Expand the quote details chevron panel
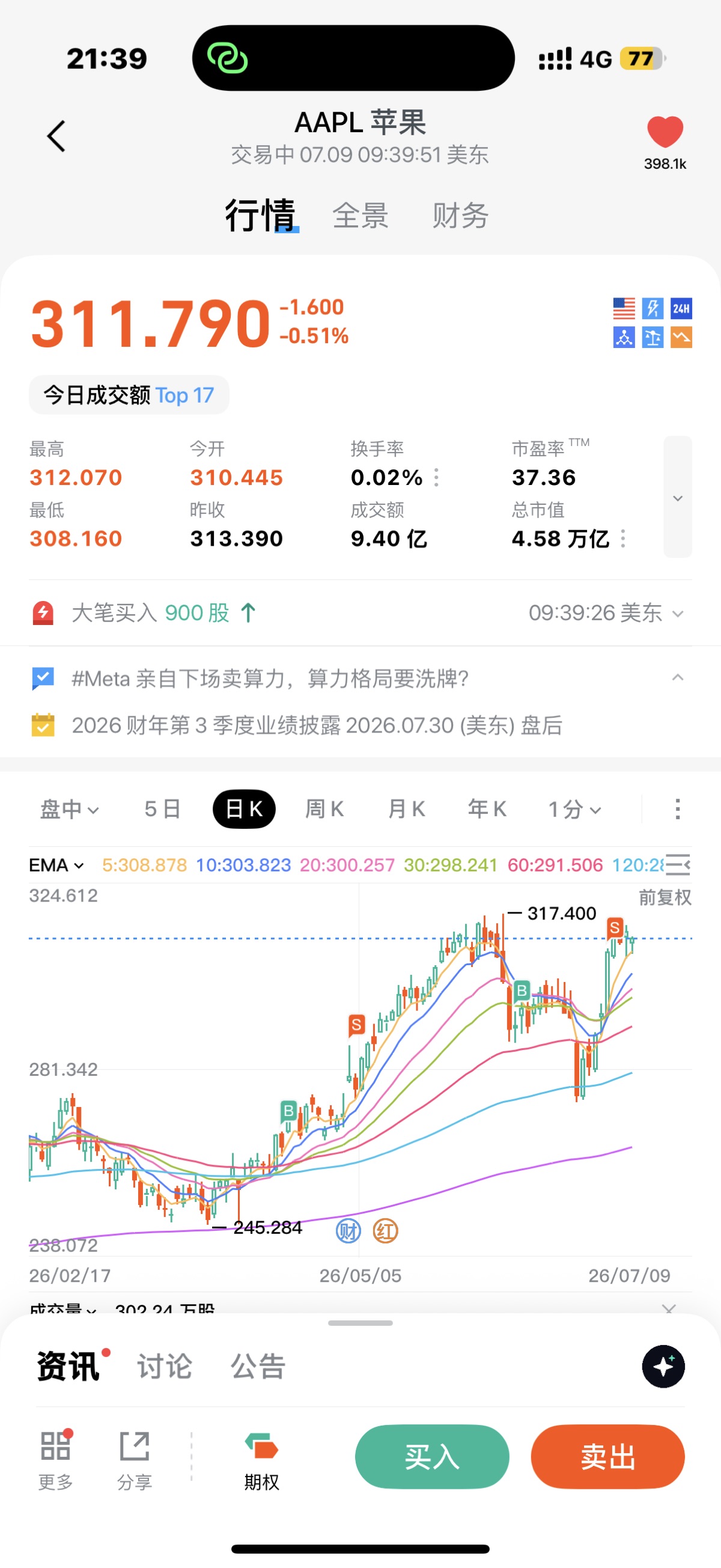Screen dimensions: 721x1568 pyautogui.click(x=678, y=496)
